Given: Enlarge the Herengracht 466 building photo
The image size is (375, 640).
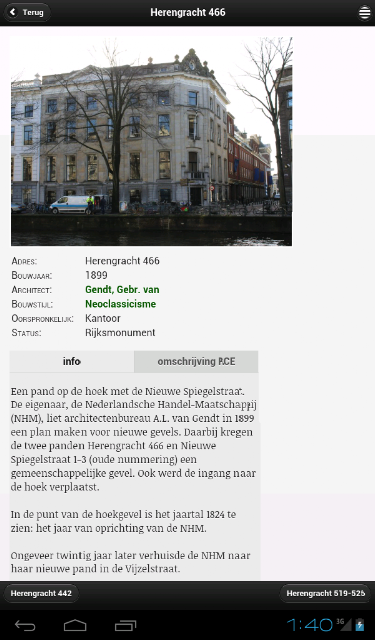Looking at the screenshot, I should point(151,141).
